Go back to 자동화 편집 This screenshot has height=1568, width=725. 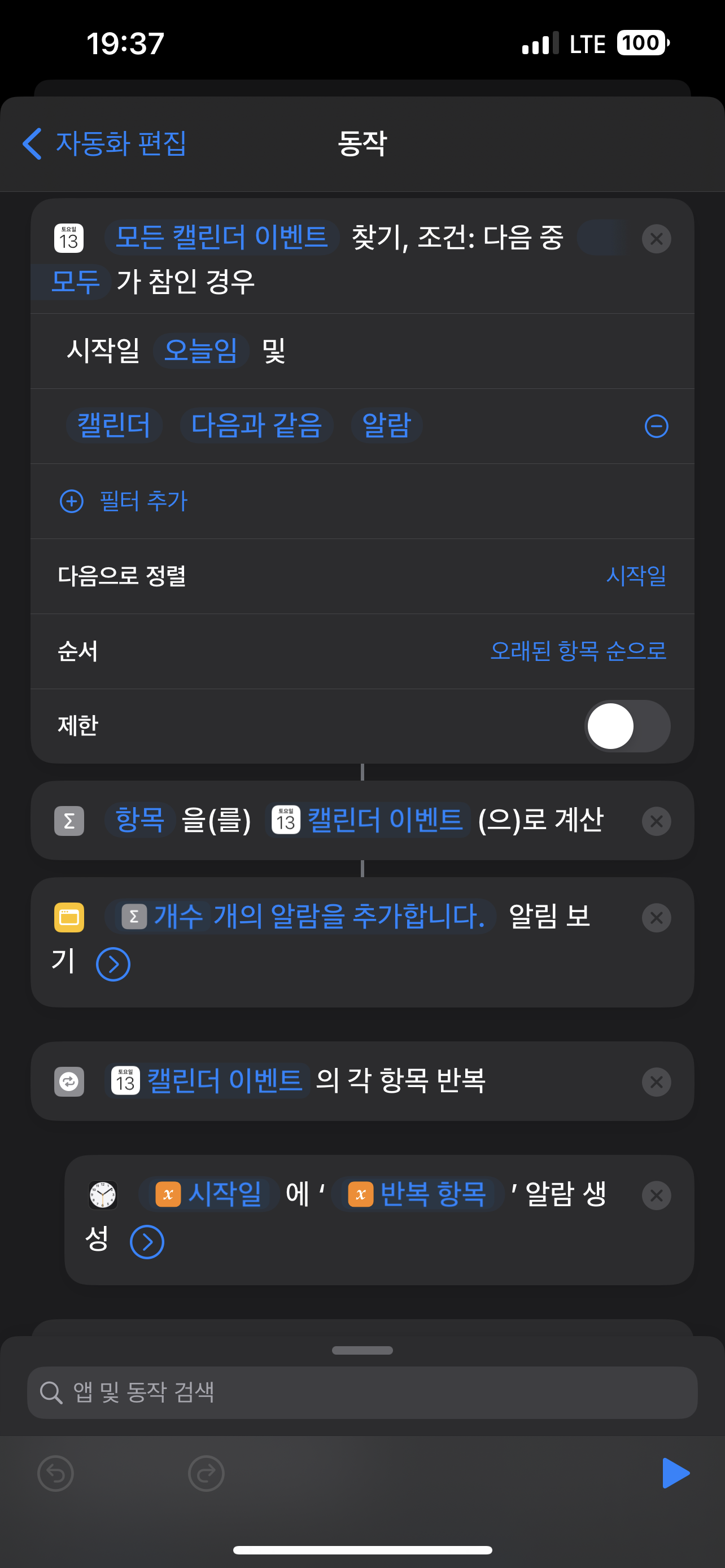pos(104,144)
